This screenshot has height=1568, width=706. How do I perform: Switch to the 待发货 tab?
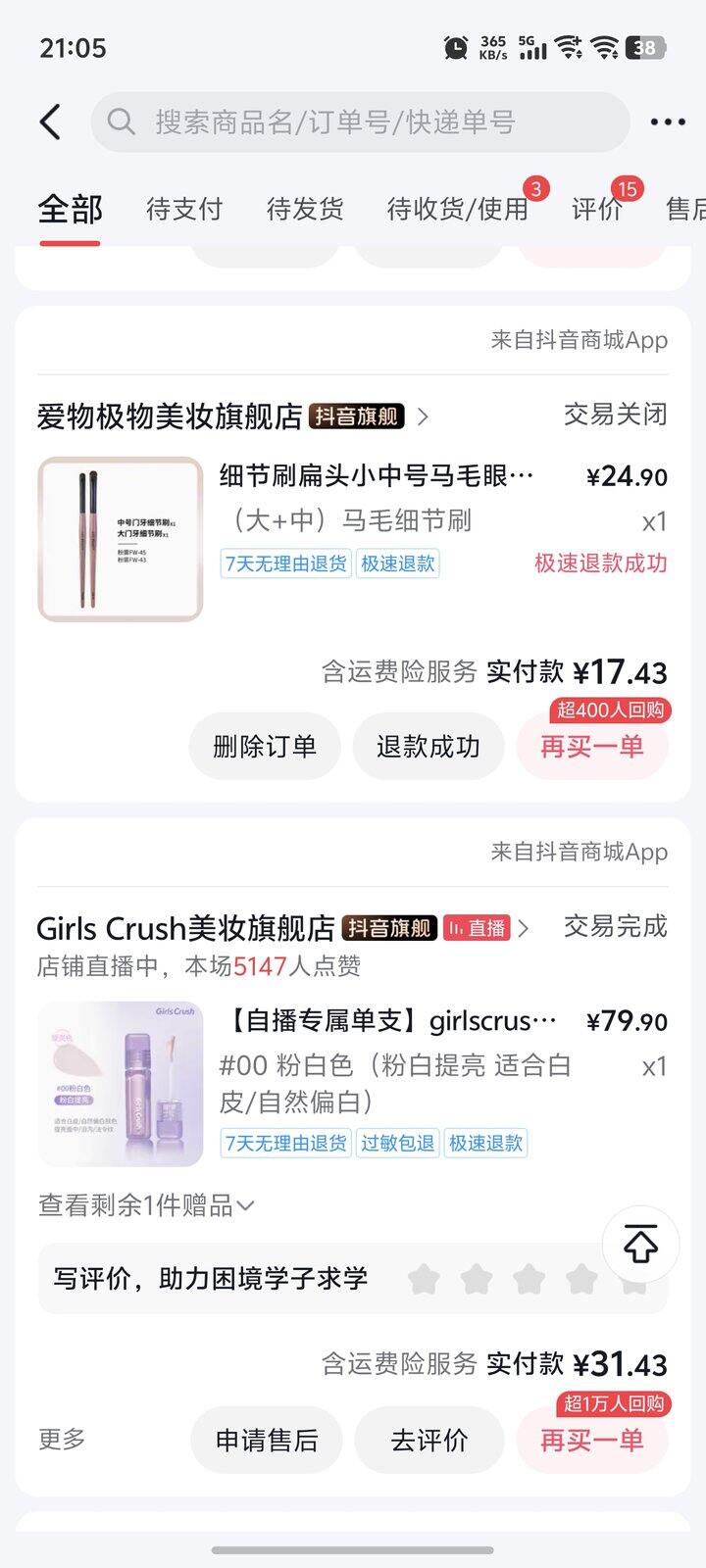(305, 209)
